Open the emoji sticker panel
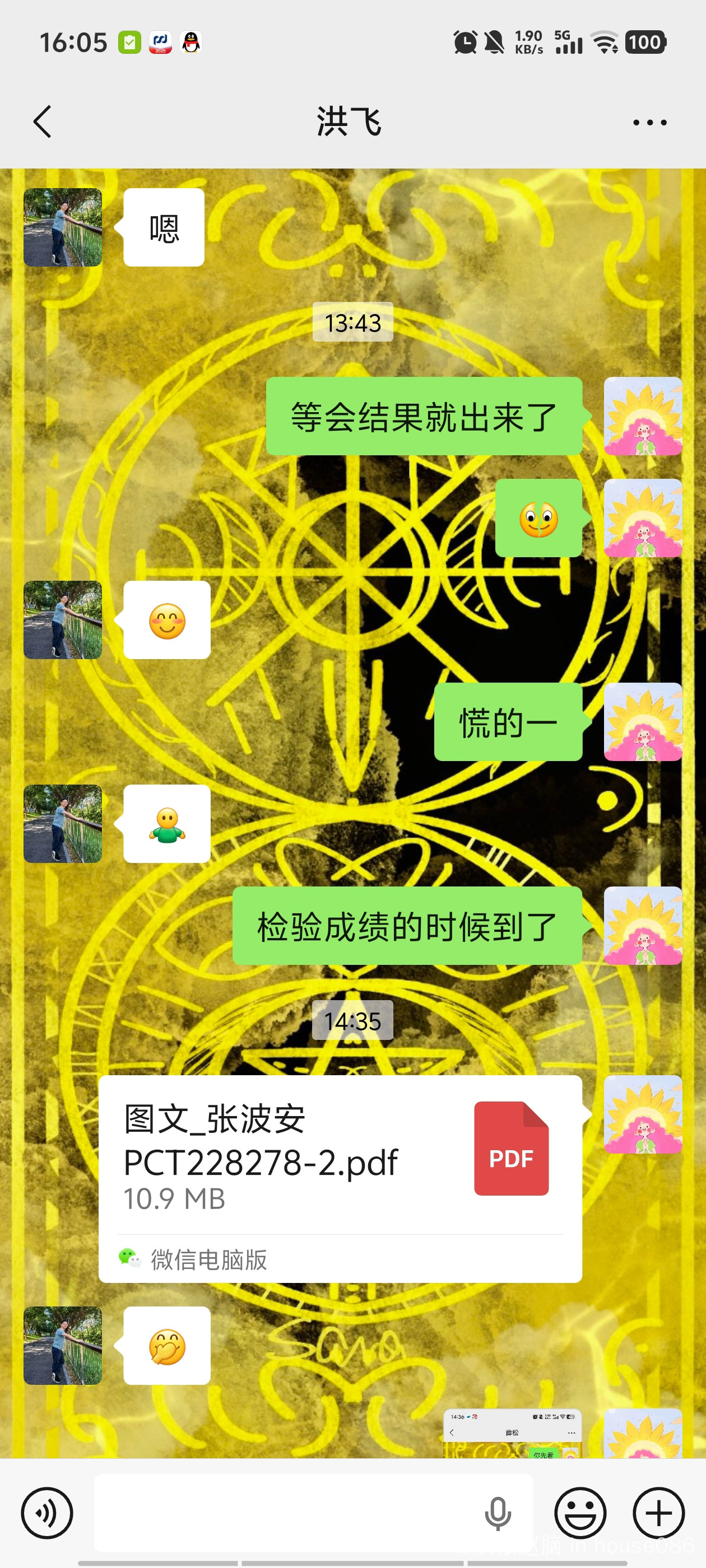The height and width of the screenshot is (1568, 706). coord(580,1513)
